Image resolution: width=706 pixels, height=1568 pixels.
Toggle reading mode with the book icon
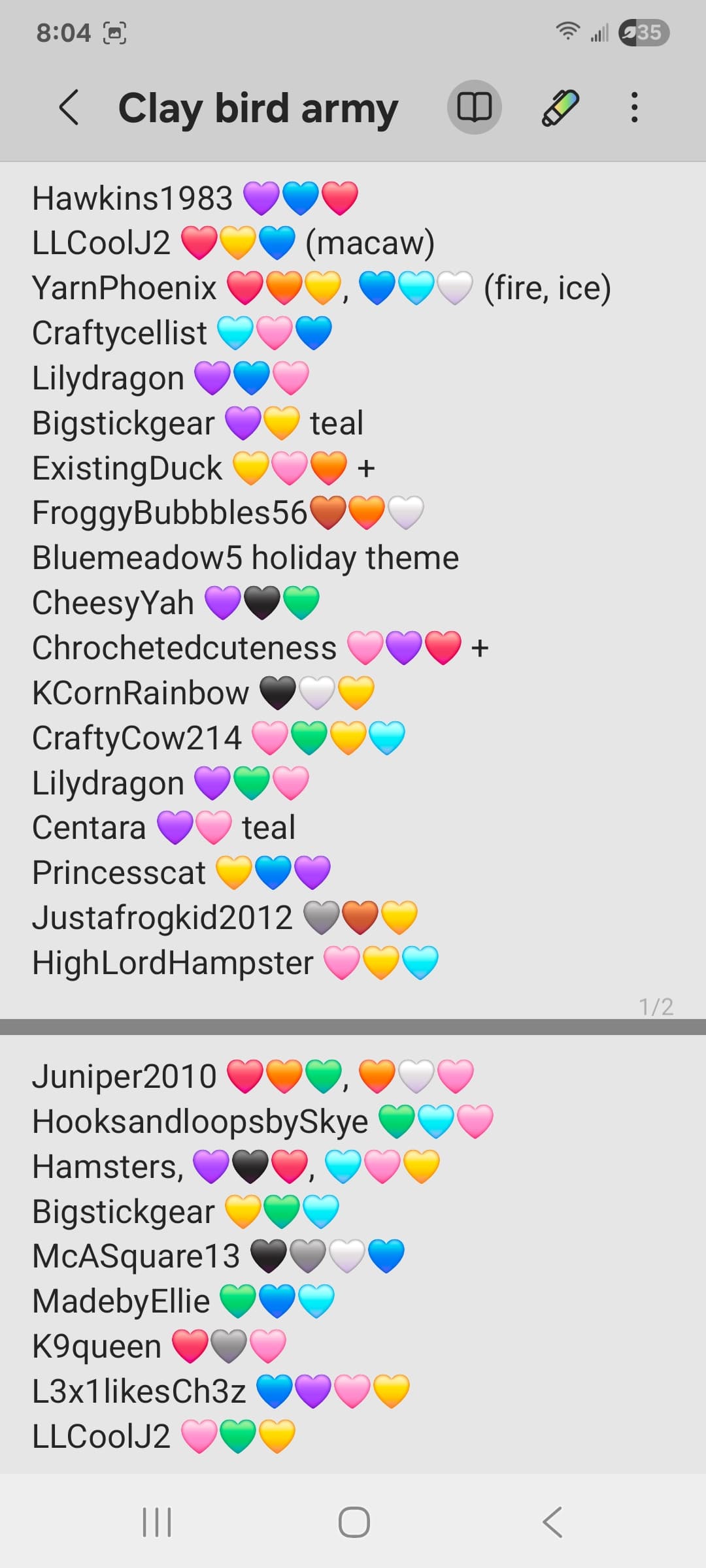[474, 107]
